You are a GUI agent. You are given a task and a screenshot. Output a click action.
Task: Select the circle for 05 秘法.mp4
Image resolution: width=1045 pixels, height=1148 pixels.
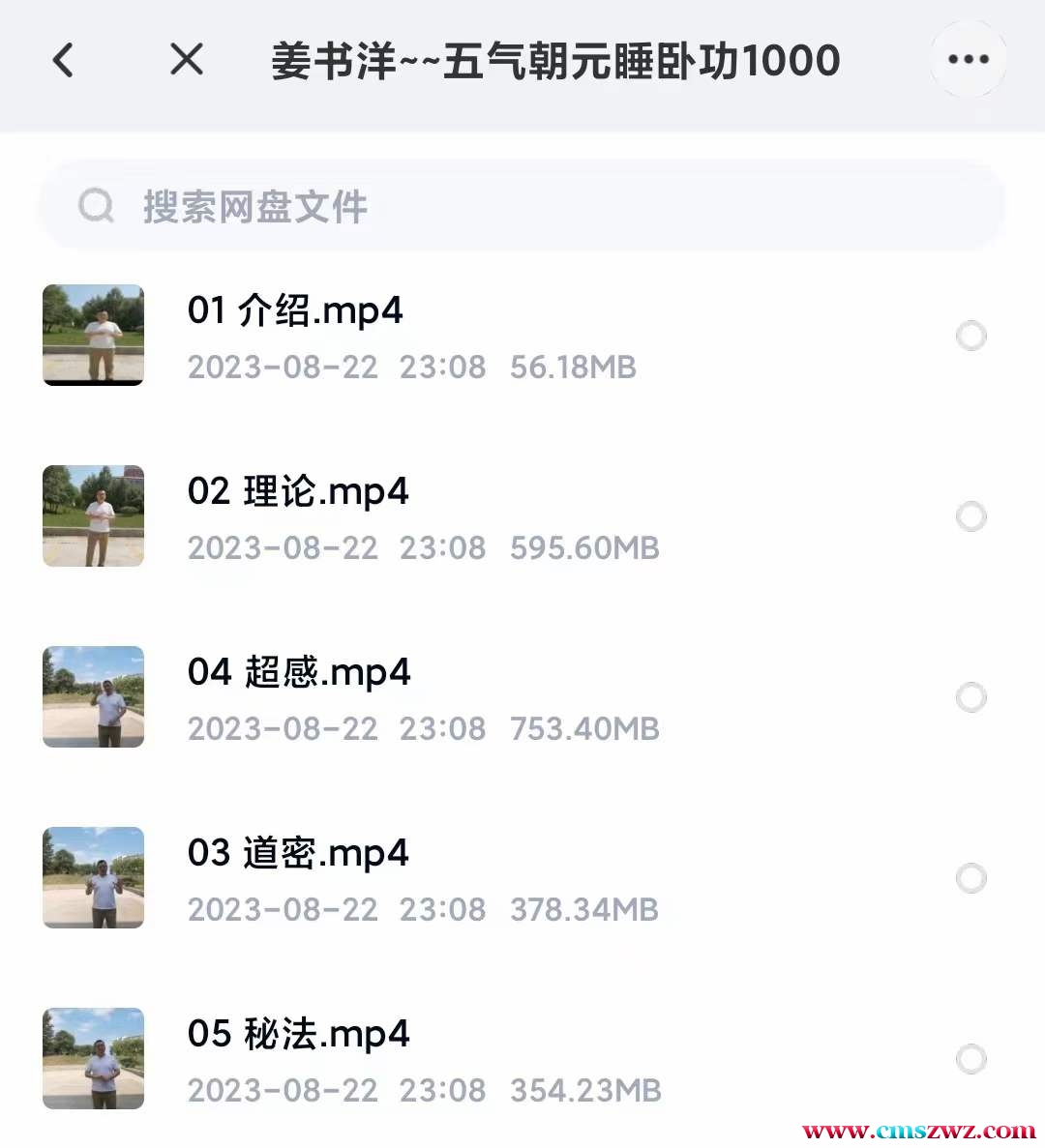click(x=970, y=1059)
